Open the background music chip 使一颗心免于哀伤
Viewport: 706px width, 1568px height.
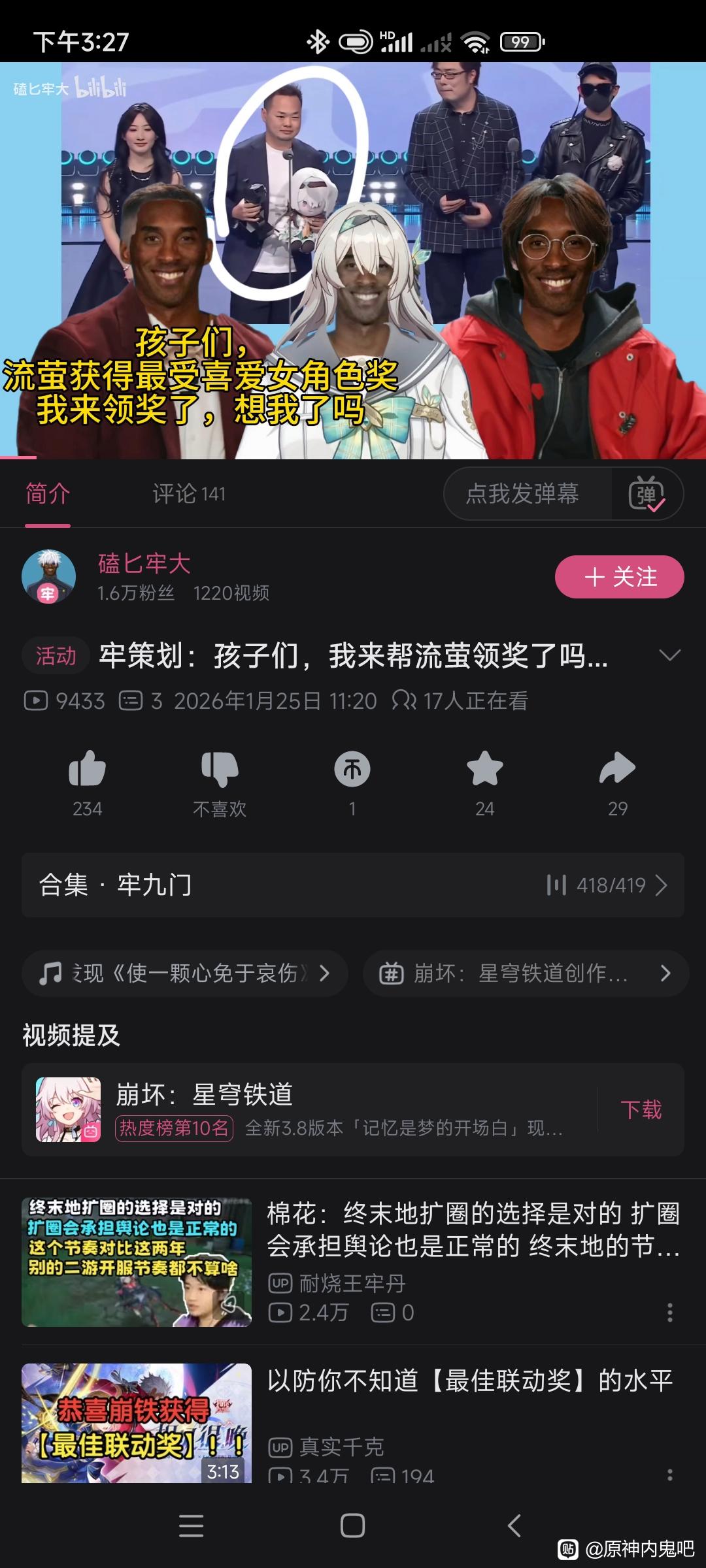(185, 973)
